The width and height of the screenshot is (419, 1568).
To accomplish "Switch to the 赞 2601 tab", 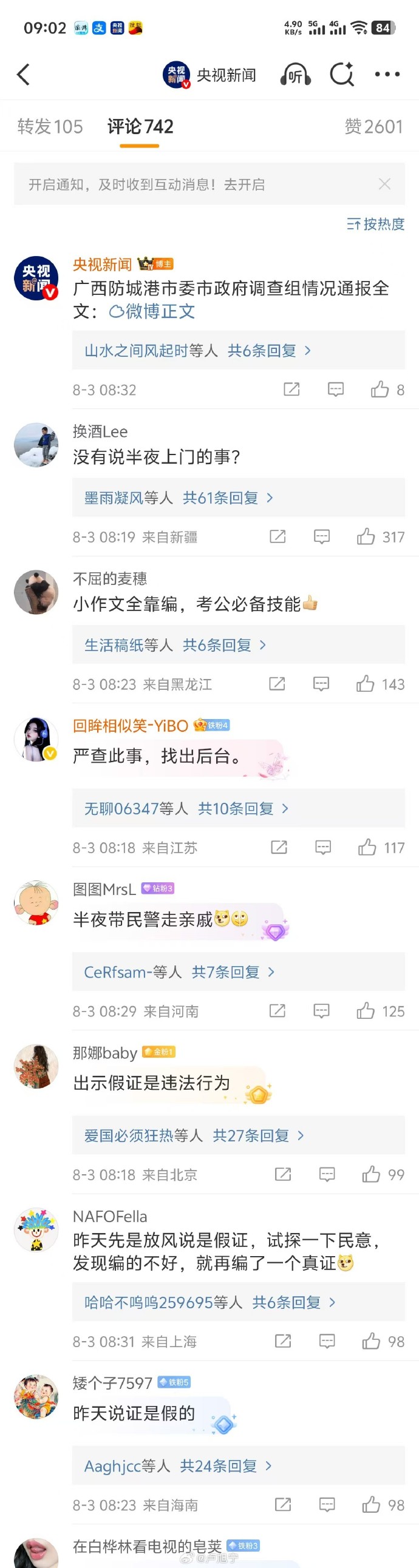I will 373,127.
